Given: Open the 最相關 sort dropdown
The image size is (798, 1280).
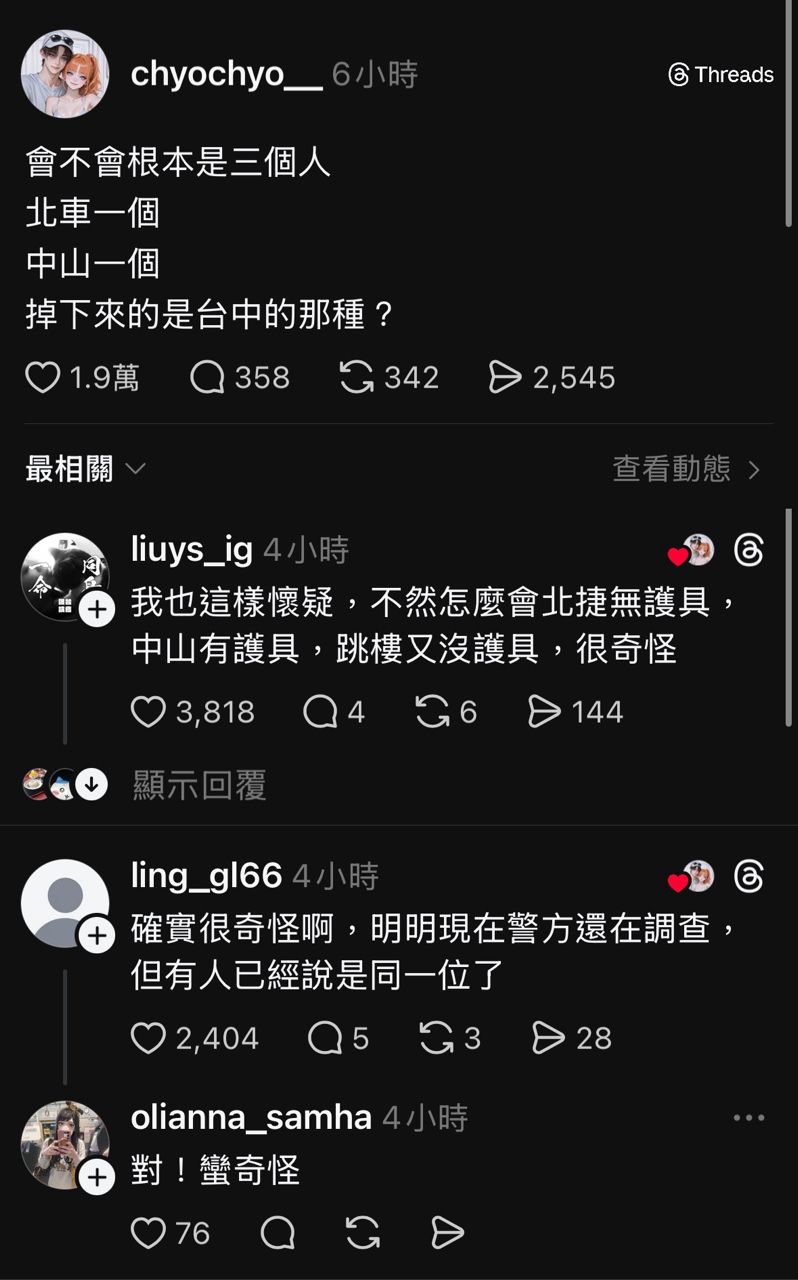Looking at the screenshot, I should click(86, 469).
